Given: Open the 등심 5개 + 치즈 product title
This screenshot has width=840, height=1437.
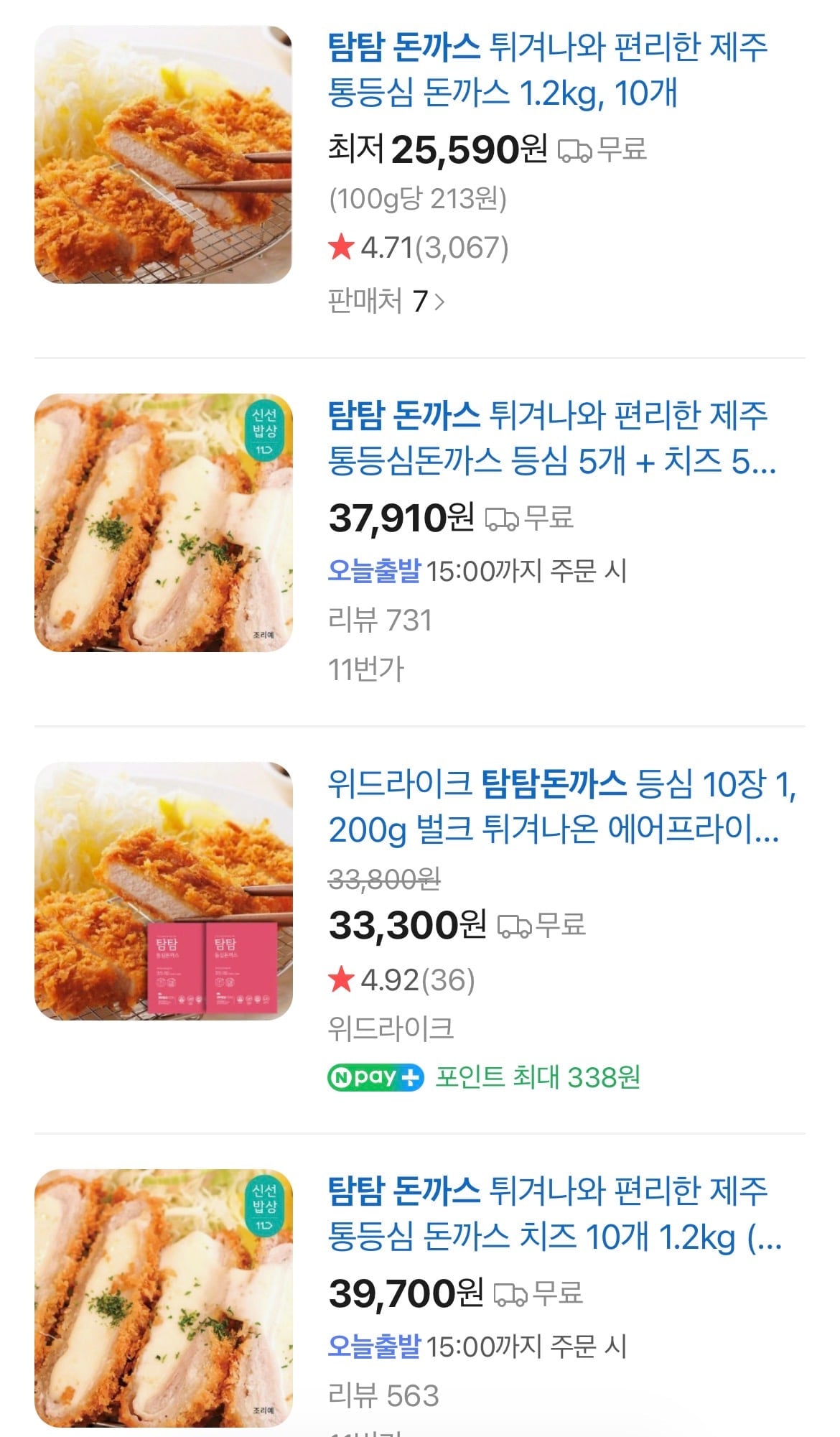Looking at the screenshot, I should pyautogui.click(x=551, y=438).
